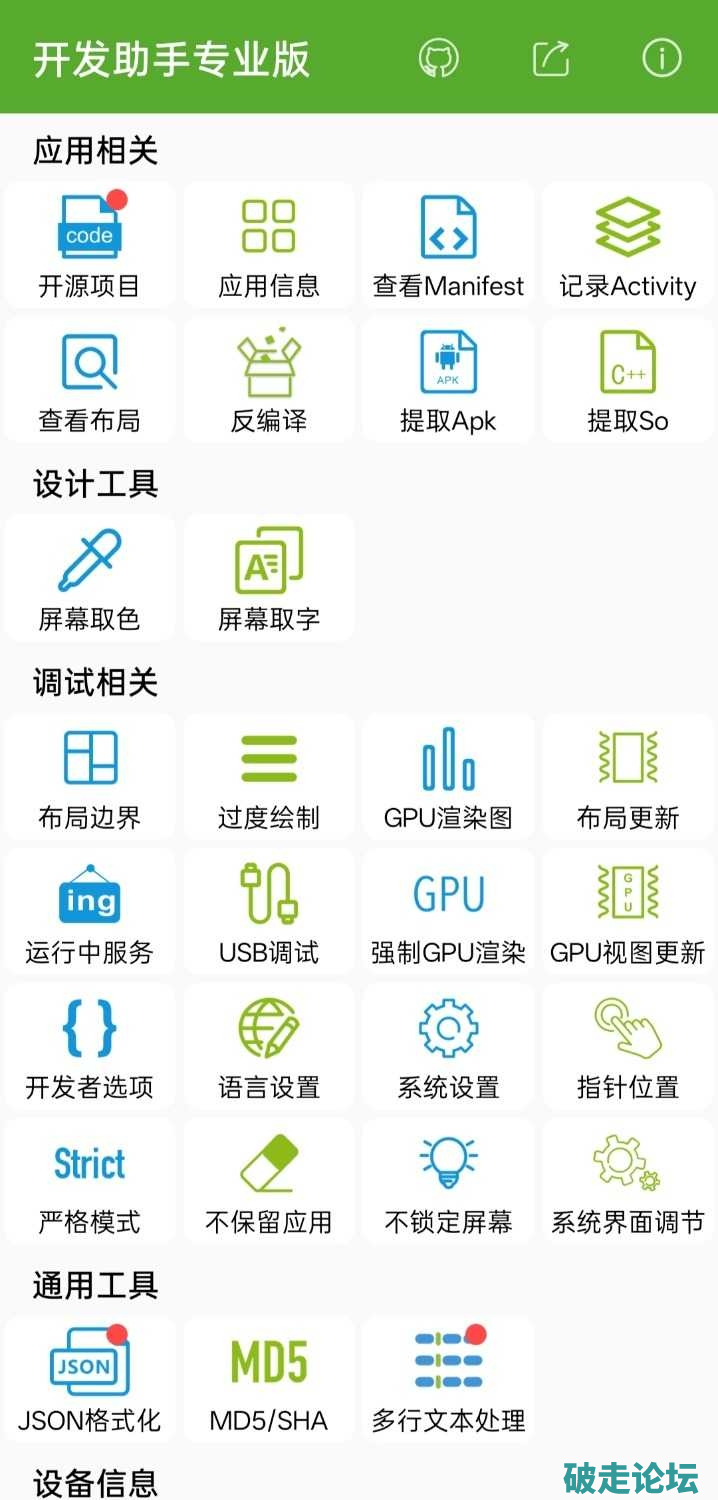Viewport: 718px width, 1500px height.
Task: Select 严格模式 tile
Action: pos(90,1181)
